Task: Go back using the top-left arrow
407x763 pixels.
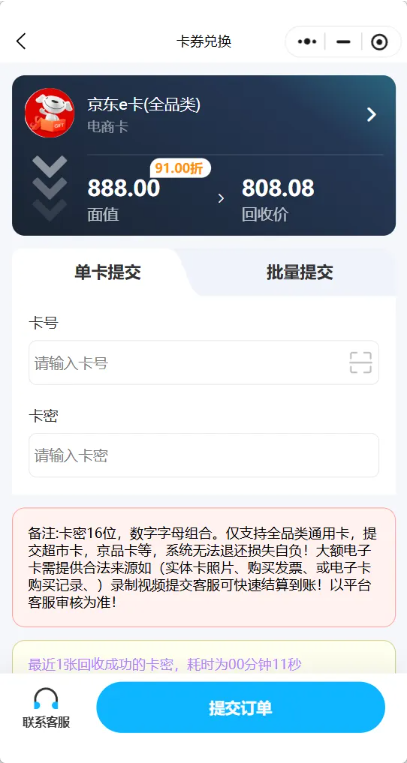Action: pyautogui.click(x=20, y=42)
